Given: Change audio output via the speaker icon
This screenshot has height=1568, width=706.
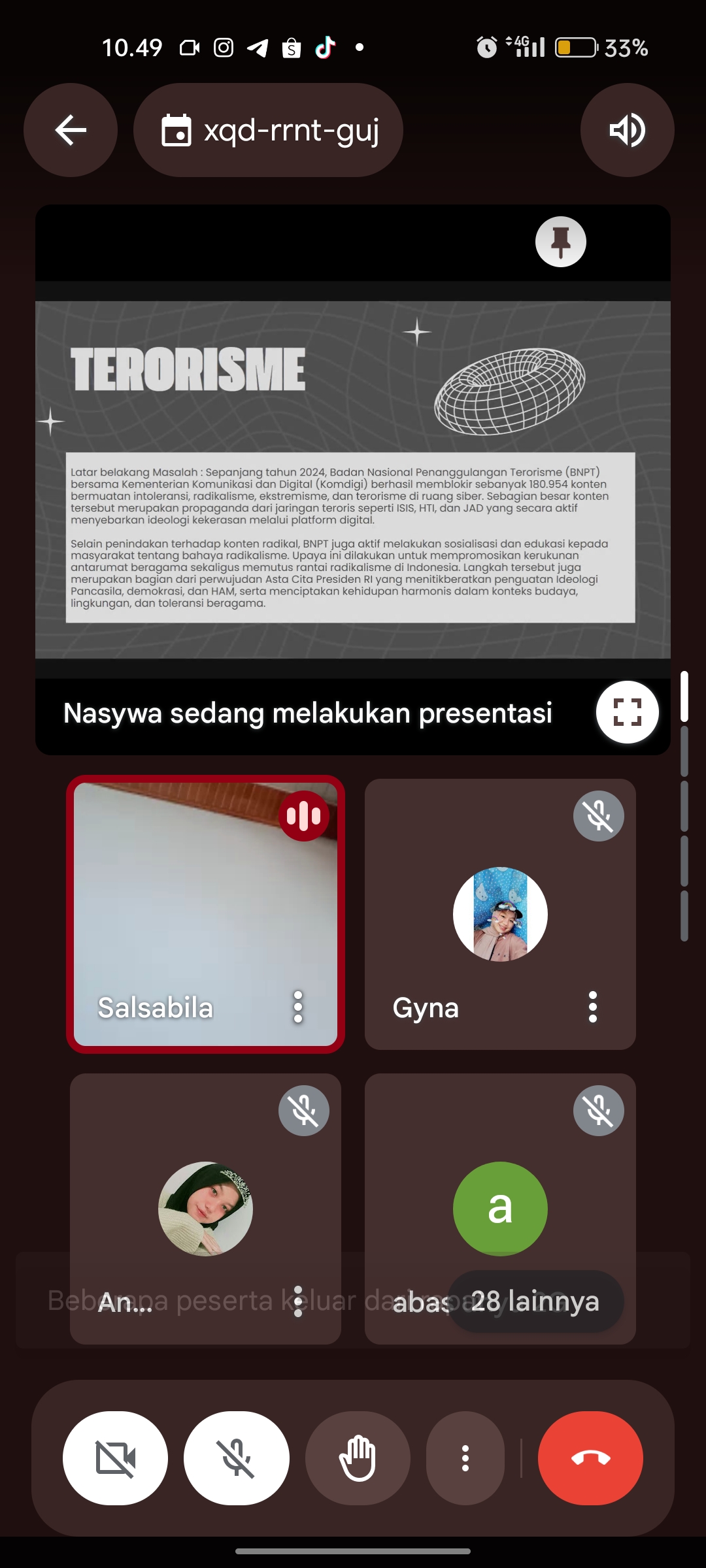Looking at the screenshot, I should coord(627,130).
